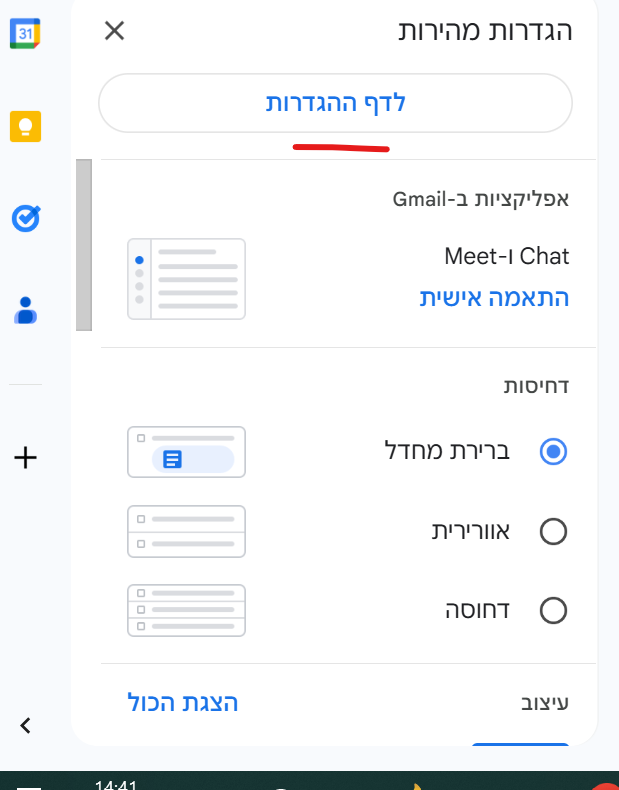
Task: Open Google Tasks side panel icon
Action: (x=25, y=218)
